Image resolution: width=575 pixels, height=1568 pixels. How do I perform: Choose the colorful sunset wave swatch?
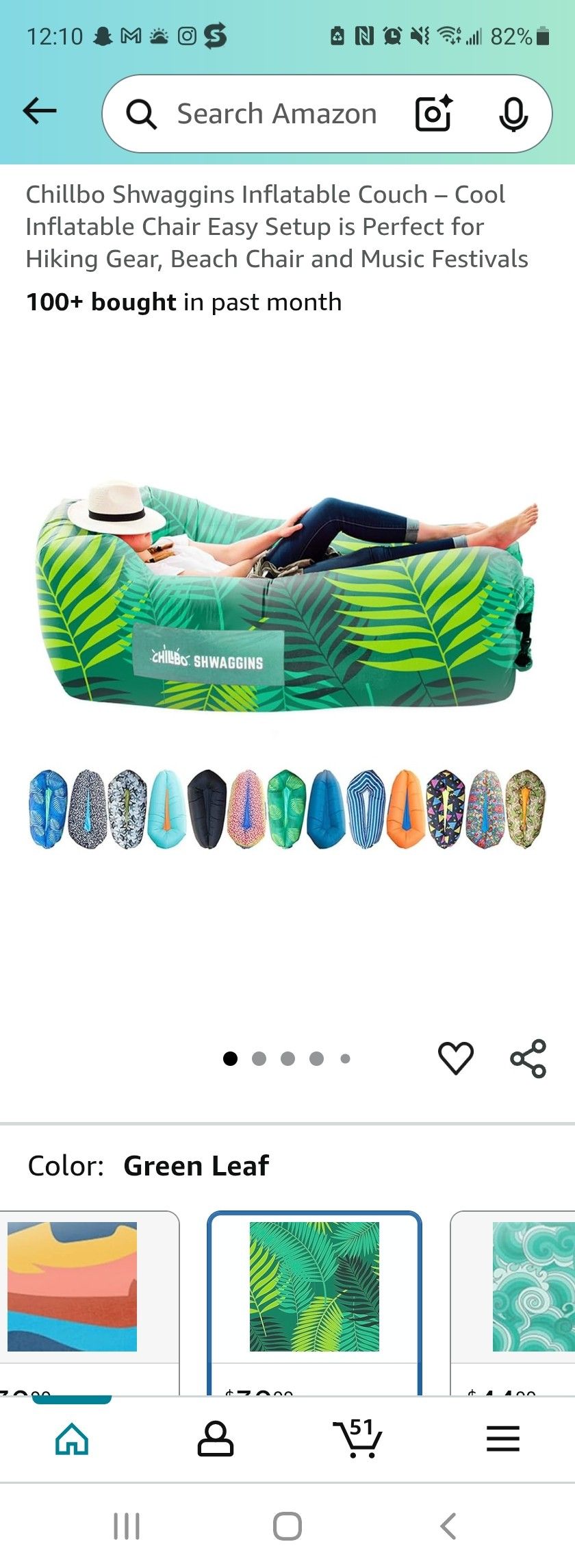tap(73, 1286)
